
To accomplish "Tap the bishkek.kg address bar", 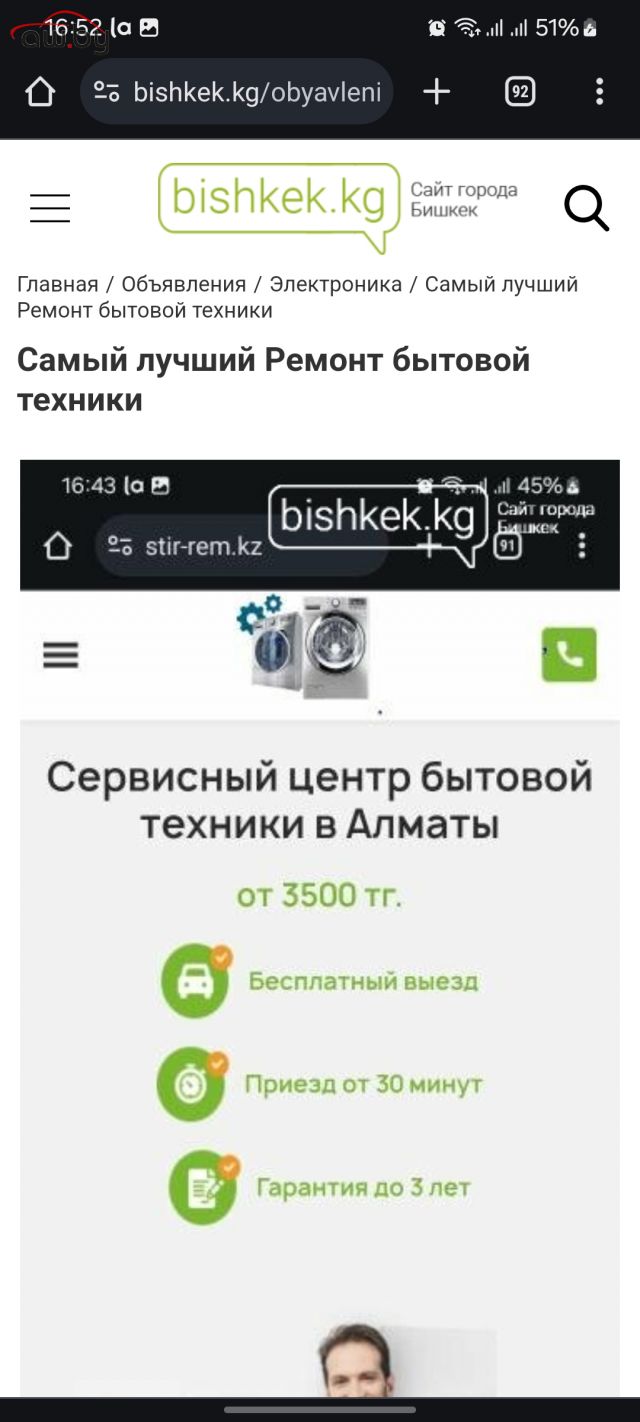I will pos(236,92).
